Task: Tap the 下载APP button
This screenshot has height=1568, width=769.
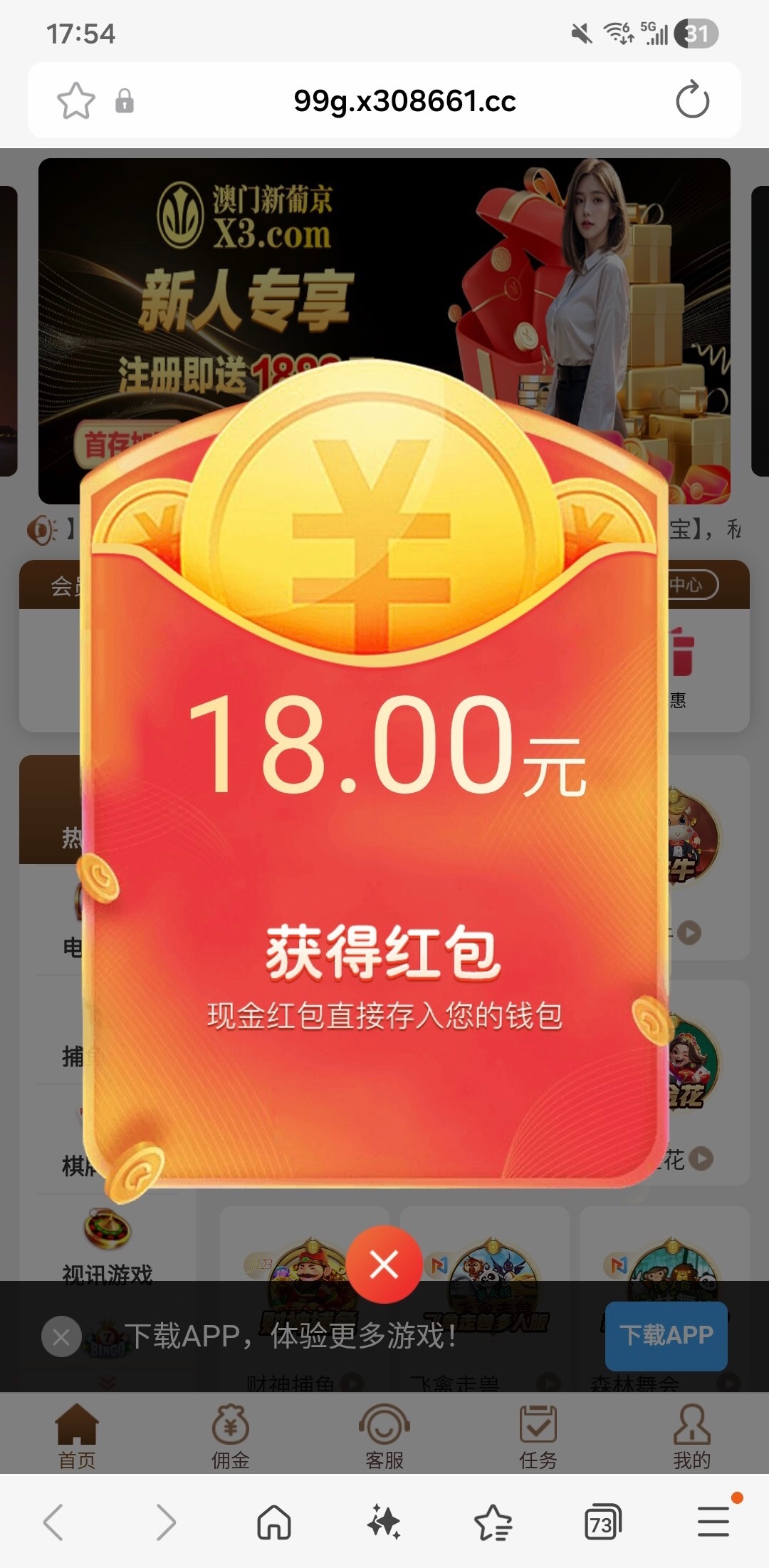Action: [x=666, y=1335]
